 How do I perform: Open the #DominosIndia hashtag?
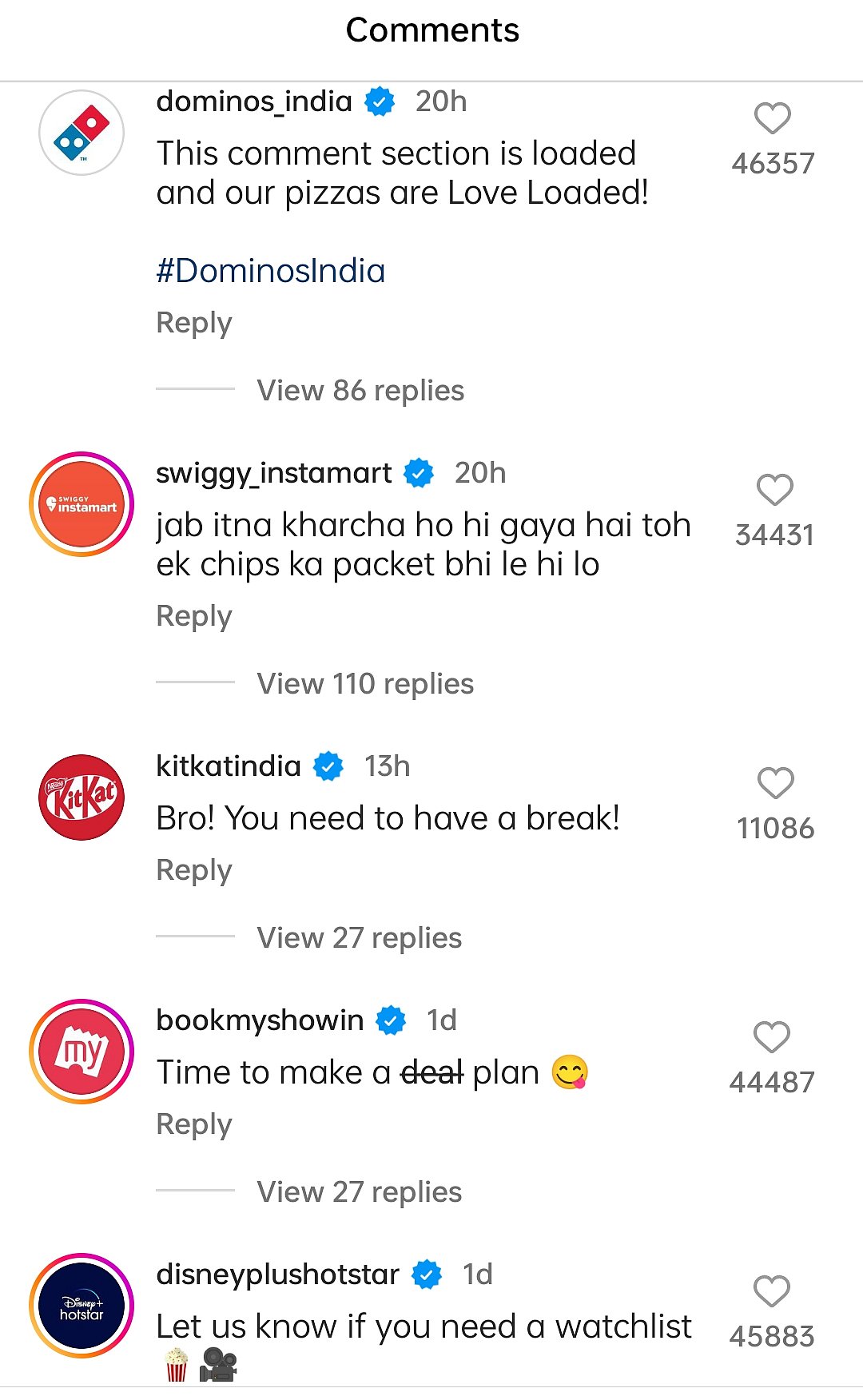pos(271,271)
